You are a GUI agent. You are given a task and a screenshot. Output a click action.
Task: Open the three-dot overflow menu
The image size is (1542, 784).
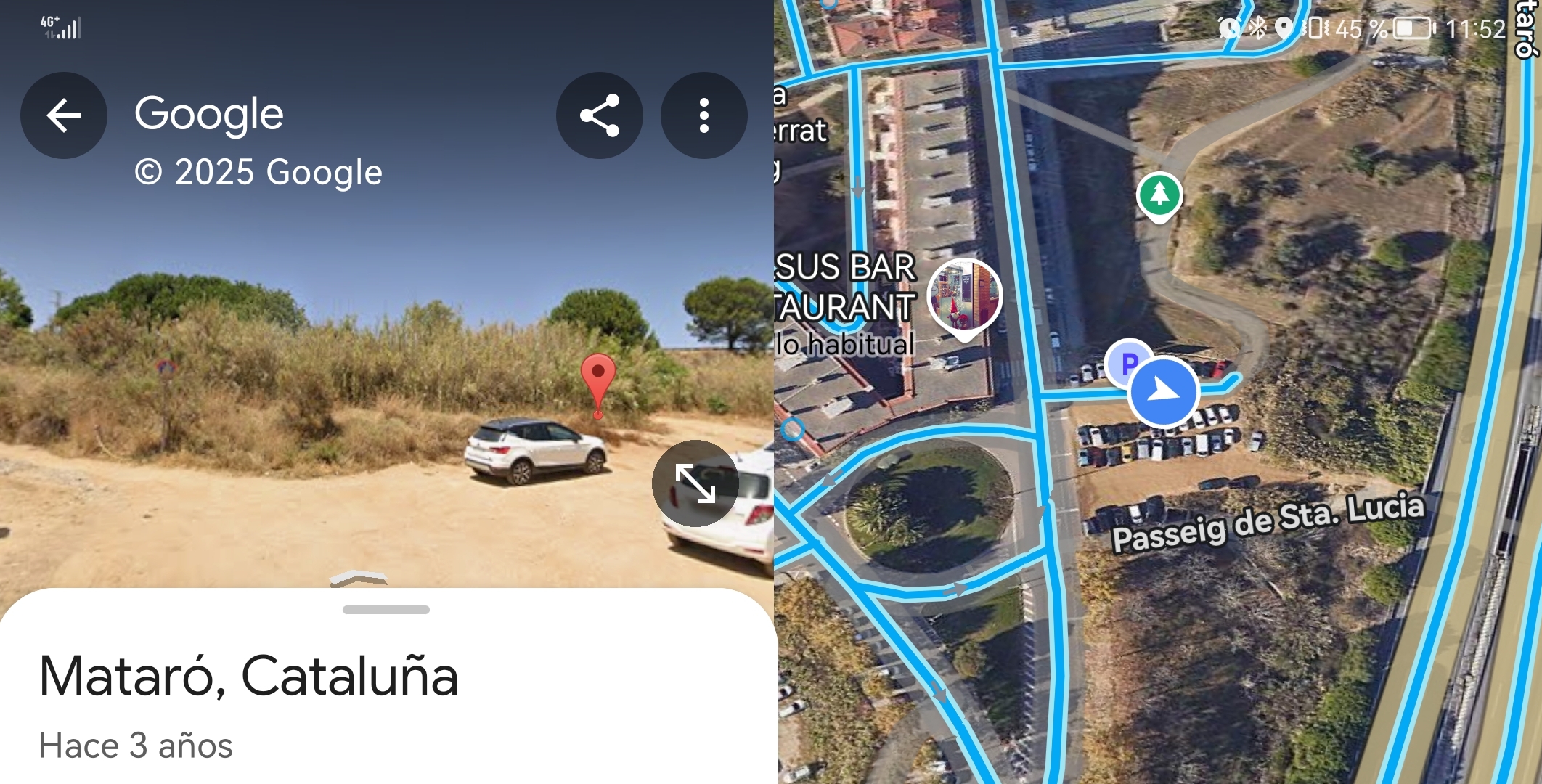click(703, 115)
